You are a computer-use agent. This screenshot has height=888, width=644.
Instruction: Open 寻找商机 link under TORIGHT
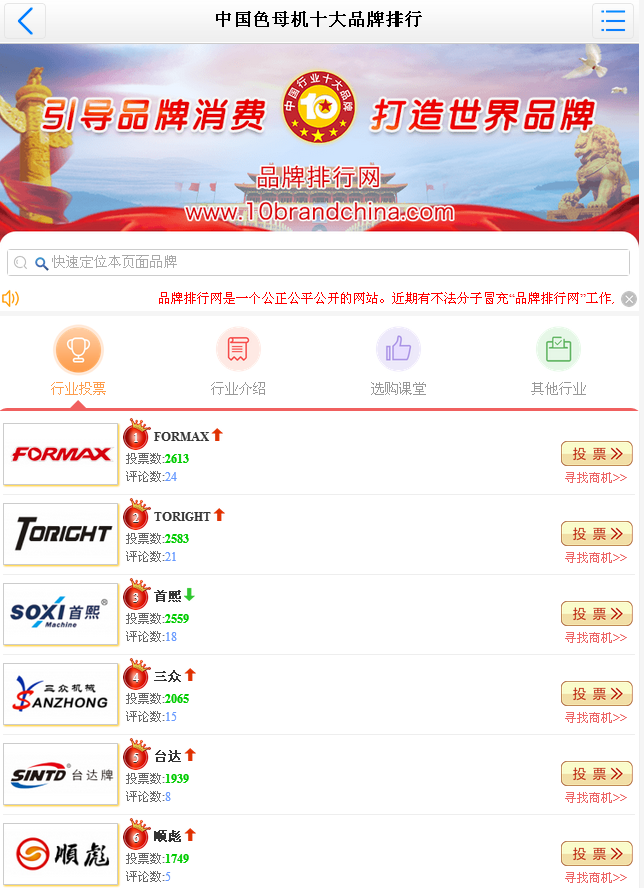tap(595, 558)
